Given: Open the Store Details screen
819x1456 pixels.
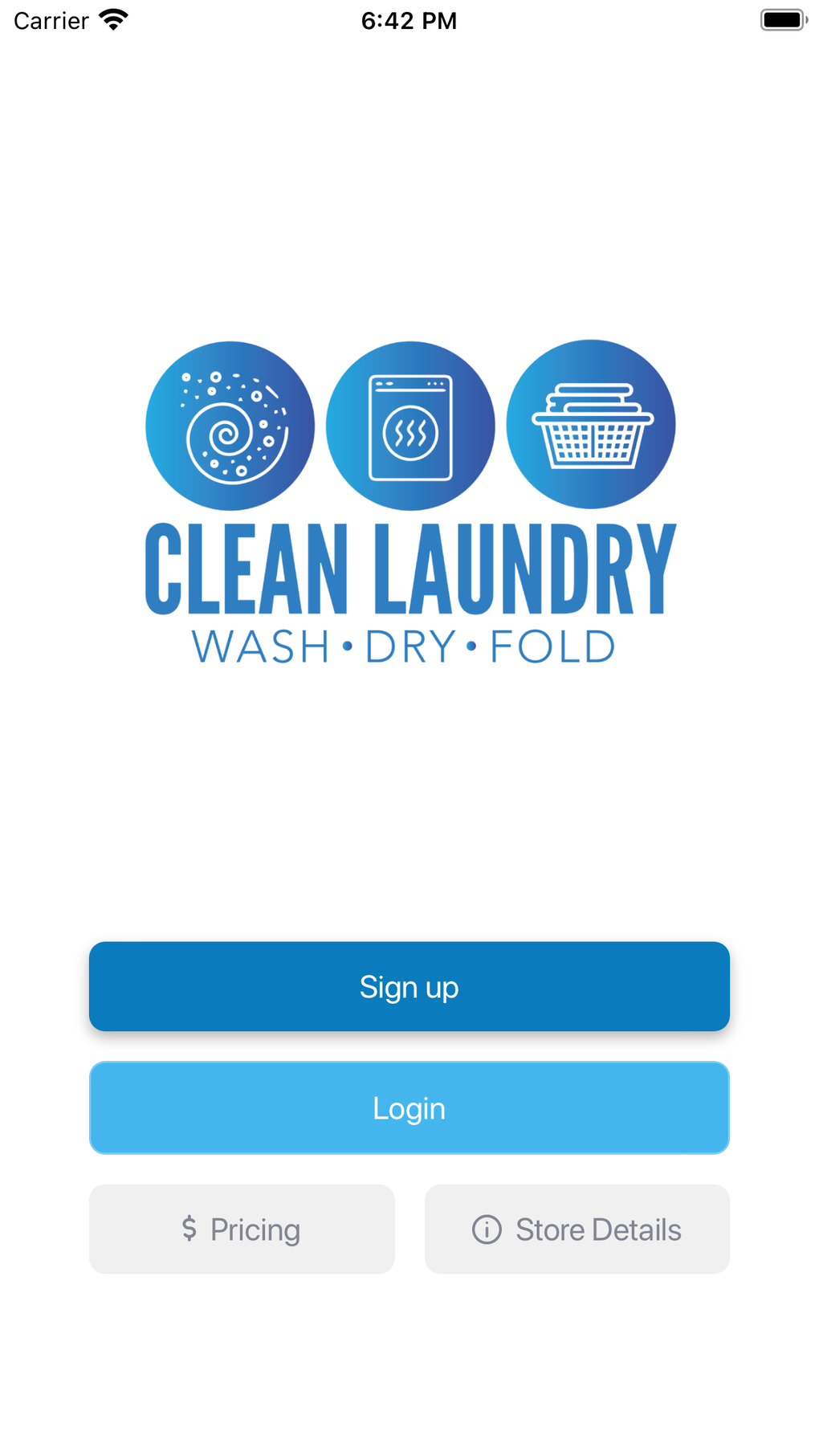Looking at the screenshot, I should 577,1230.
